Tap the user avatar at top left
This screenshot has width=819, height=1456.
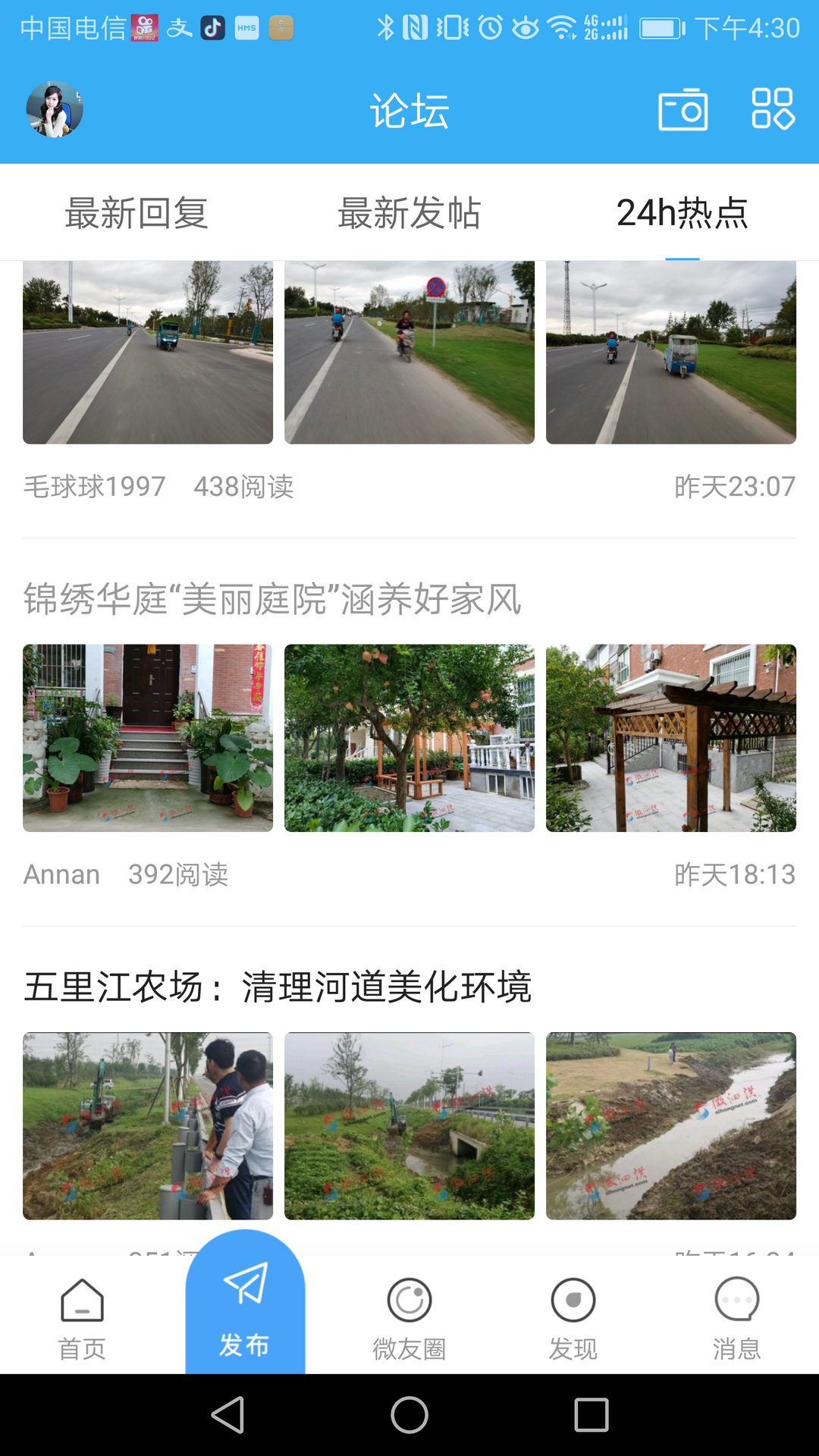pos(53,108)
